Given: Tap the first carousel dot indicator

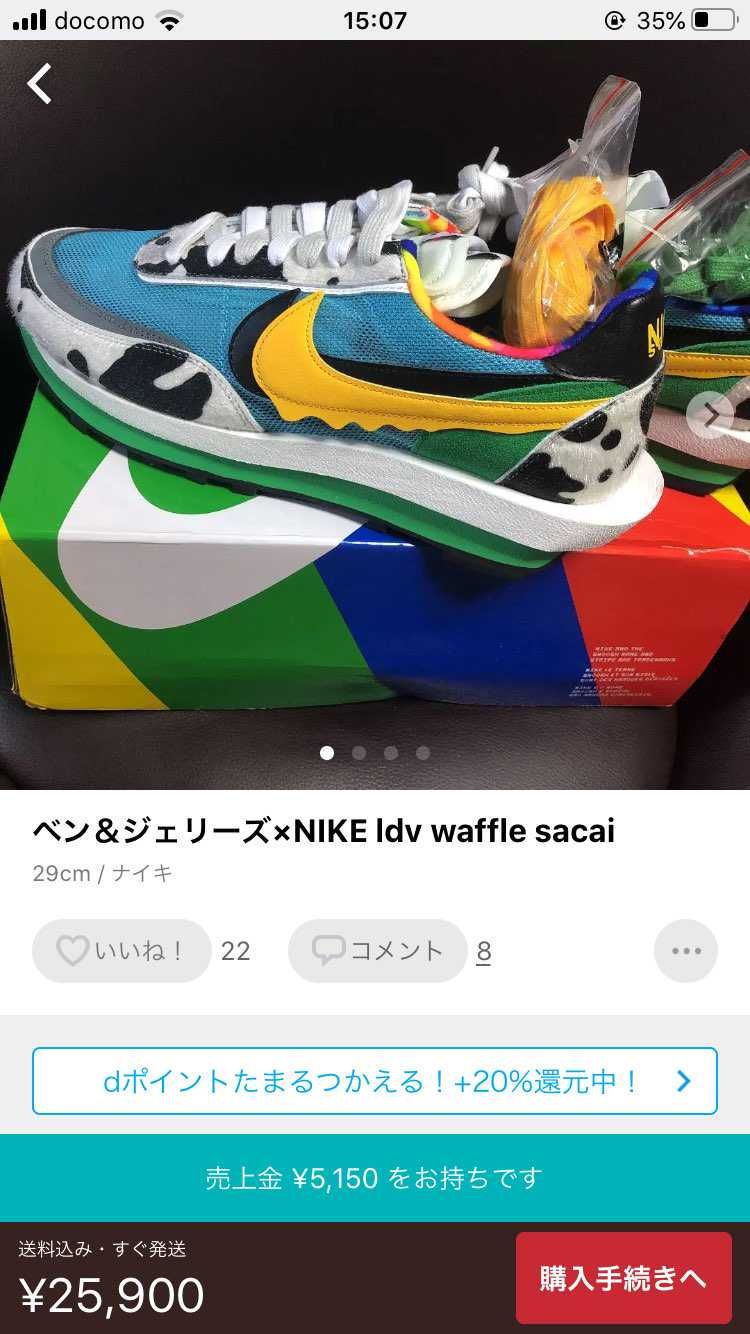Looking at the screenshot, I should pos(327,753).
